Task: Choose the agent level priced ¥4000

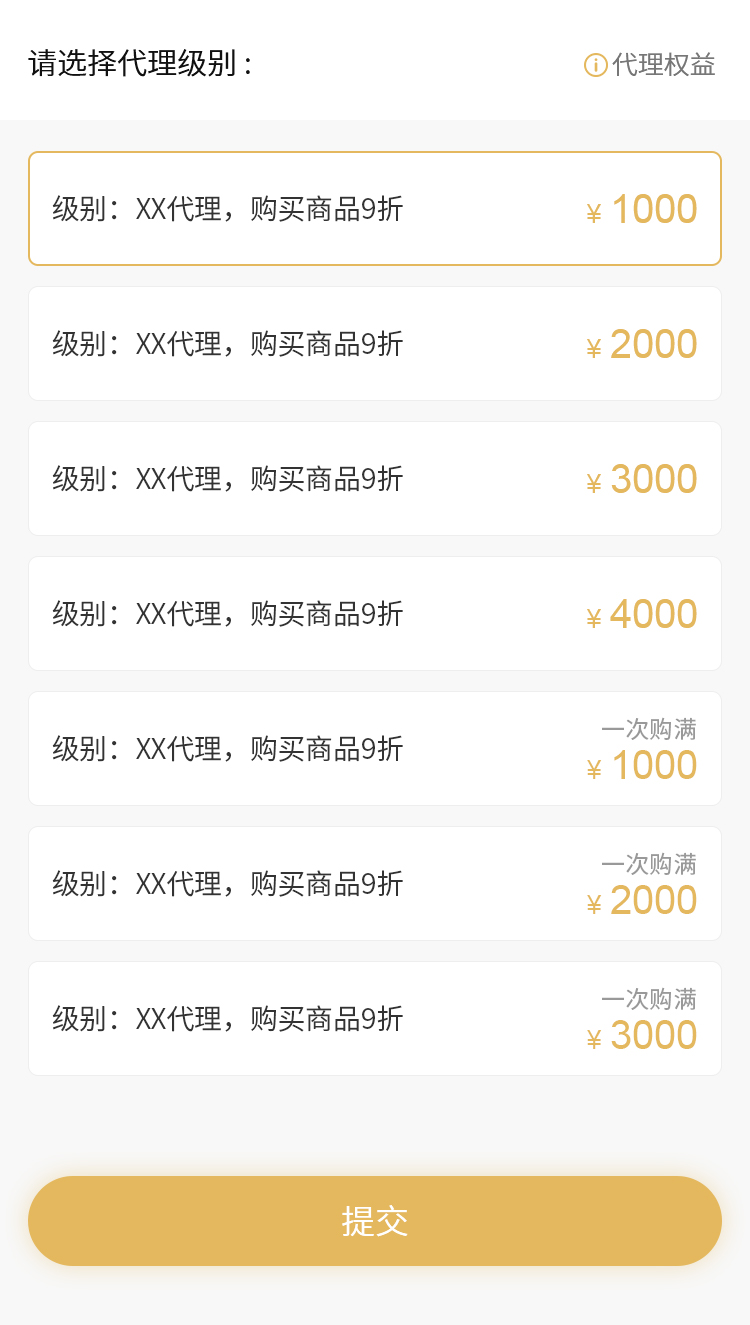Action: click(375, 614)
